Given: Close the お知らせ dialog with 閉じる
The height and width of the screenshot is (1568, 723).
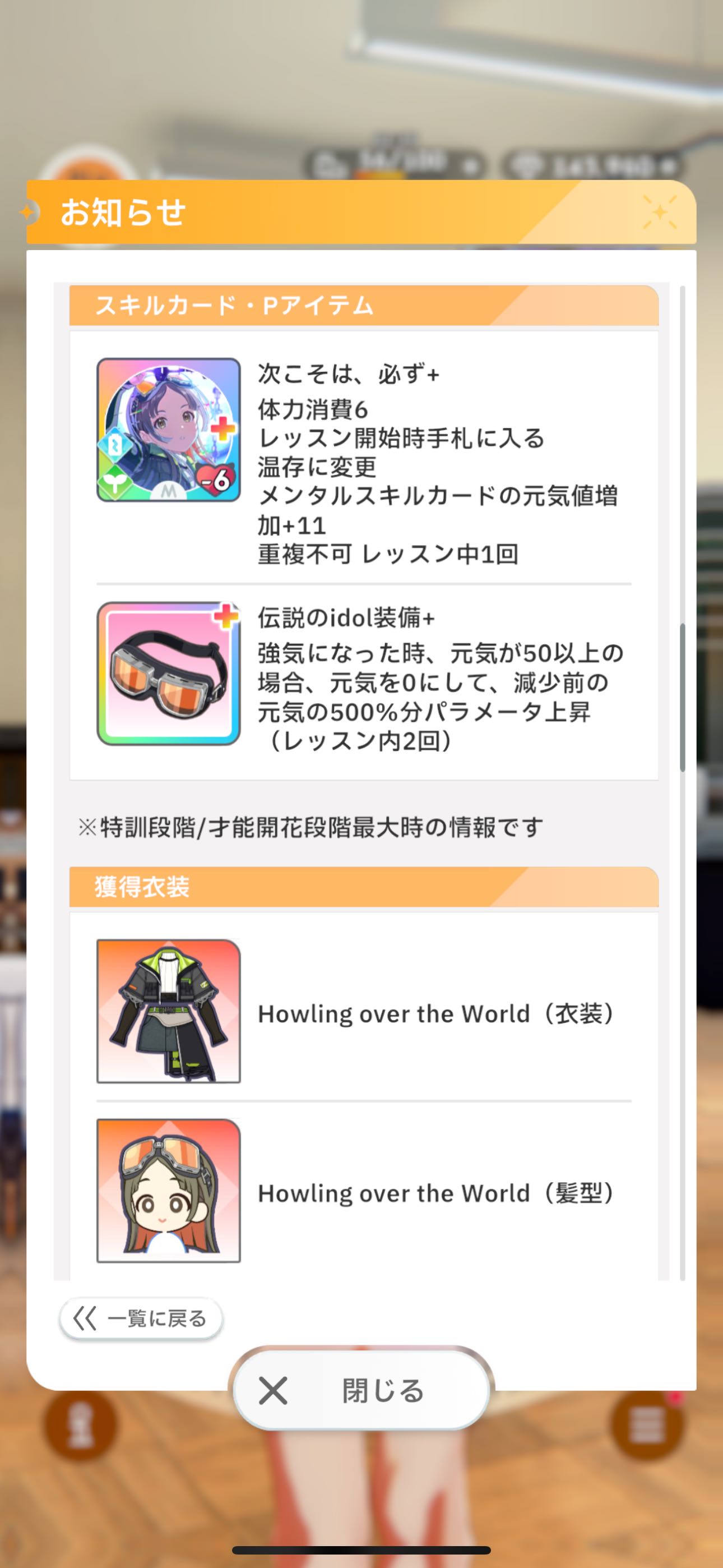Looking at the screenshot, I should coord(361,1390).
